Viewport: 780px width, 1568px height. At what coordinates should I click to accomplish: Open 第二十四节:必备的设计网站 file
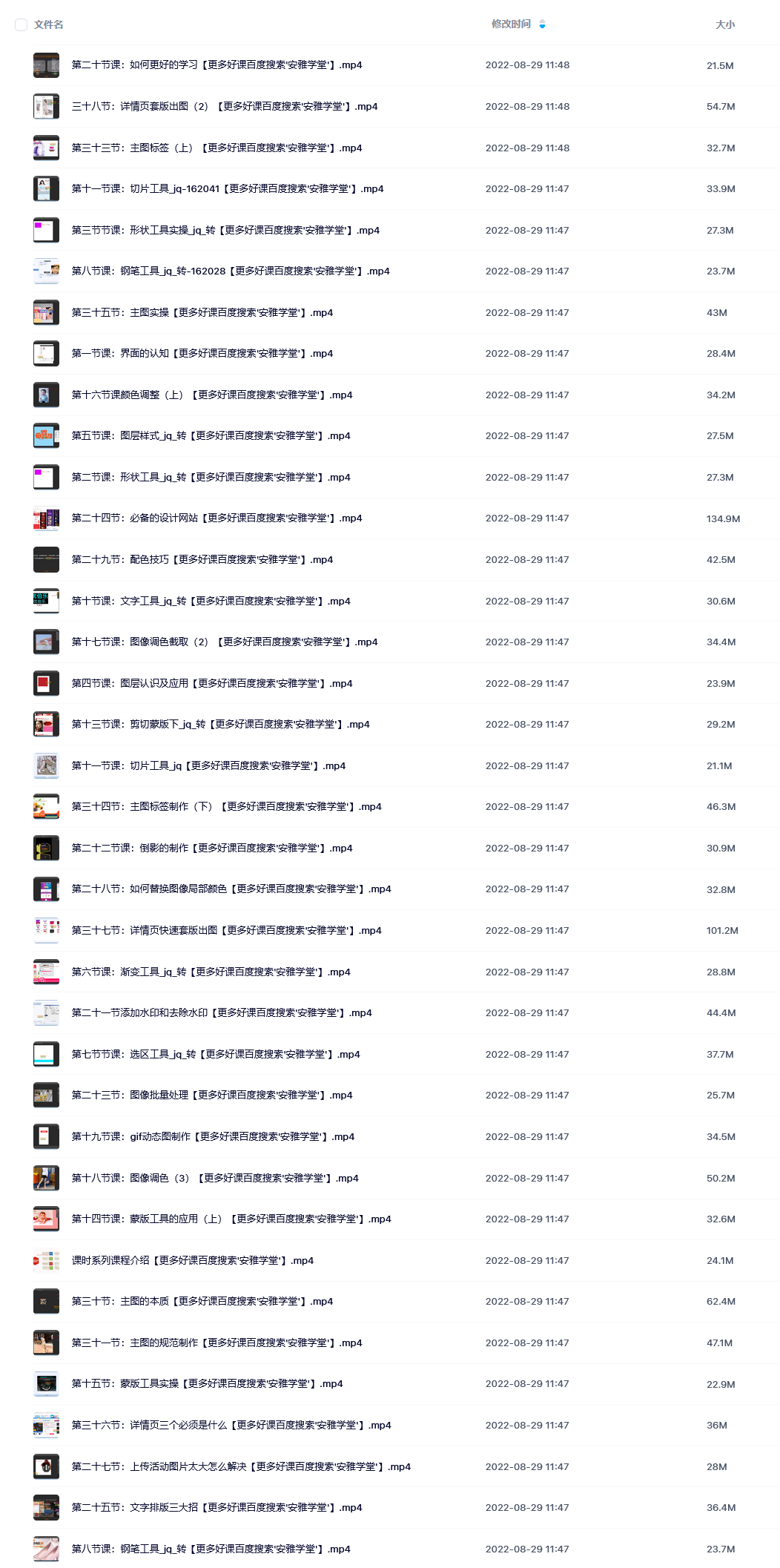point(217,518)
